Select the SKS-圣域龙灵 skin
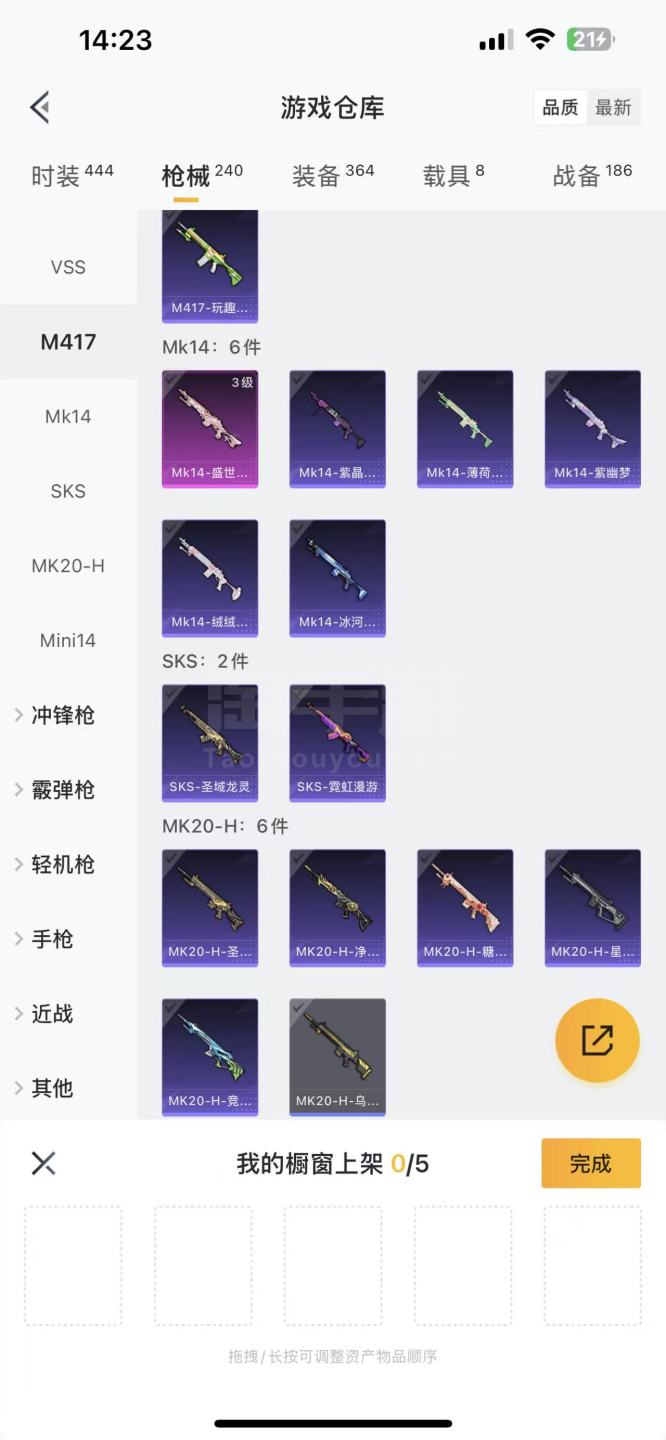 point(210,742)
